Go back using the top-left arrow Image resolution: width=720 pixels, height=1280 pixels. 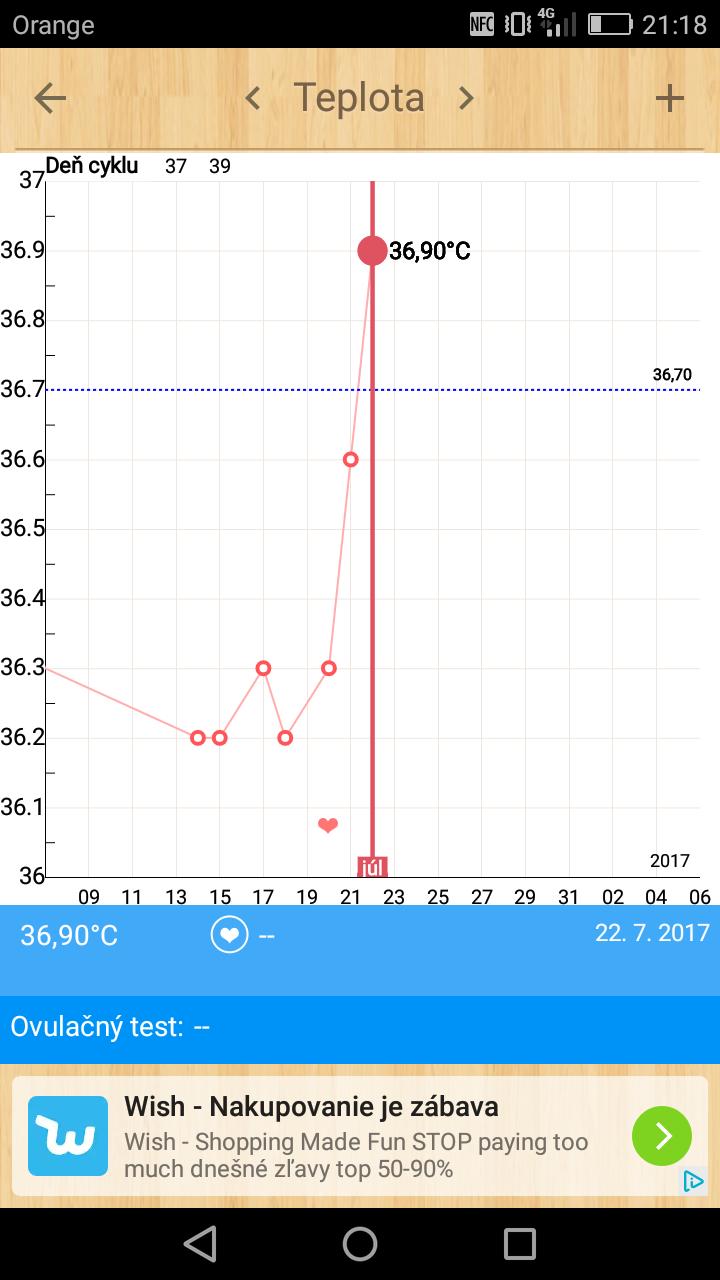click(x=50, y=98)
